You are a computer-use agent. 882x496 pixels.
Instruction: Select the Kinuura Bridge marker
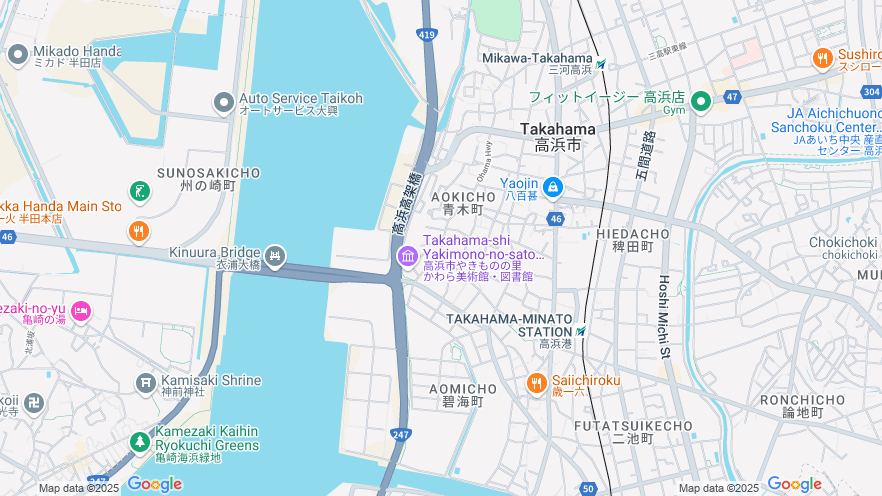point(276,257)
